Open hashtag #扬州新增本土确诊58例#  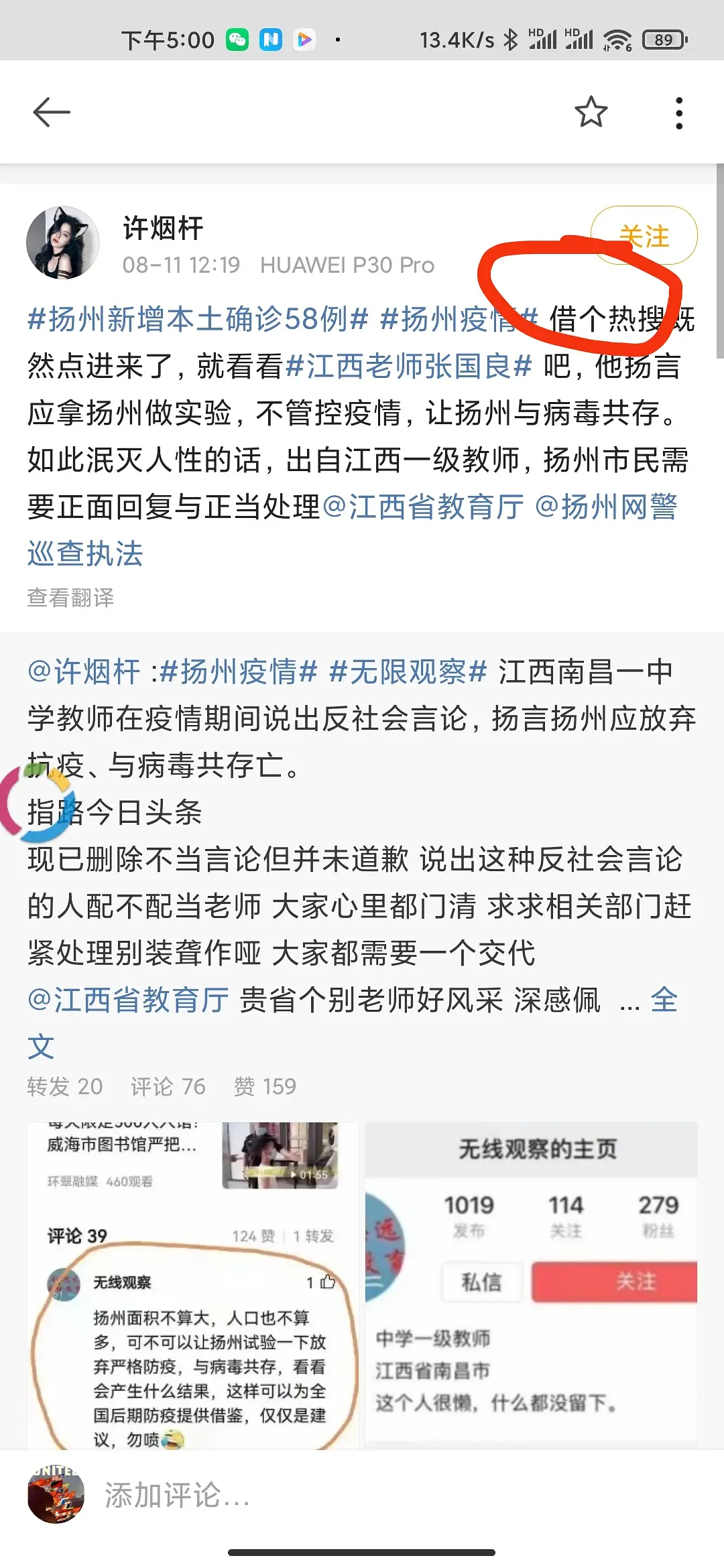198,319
